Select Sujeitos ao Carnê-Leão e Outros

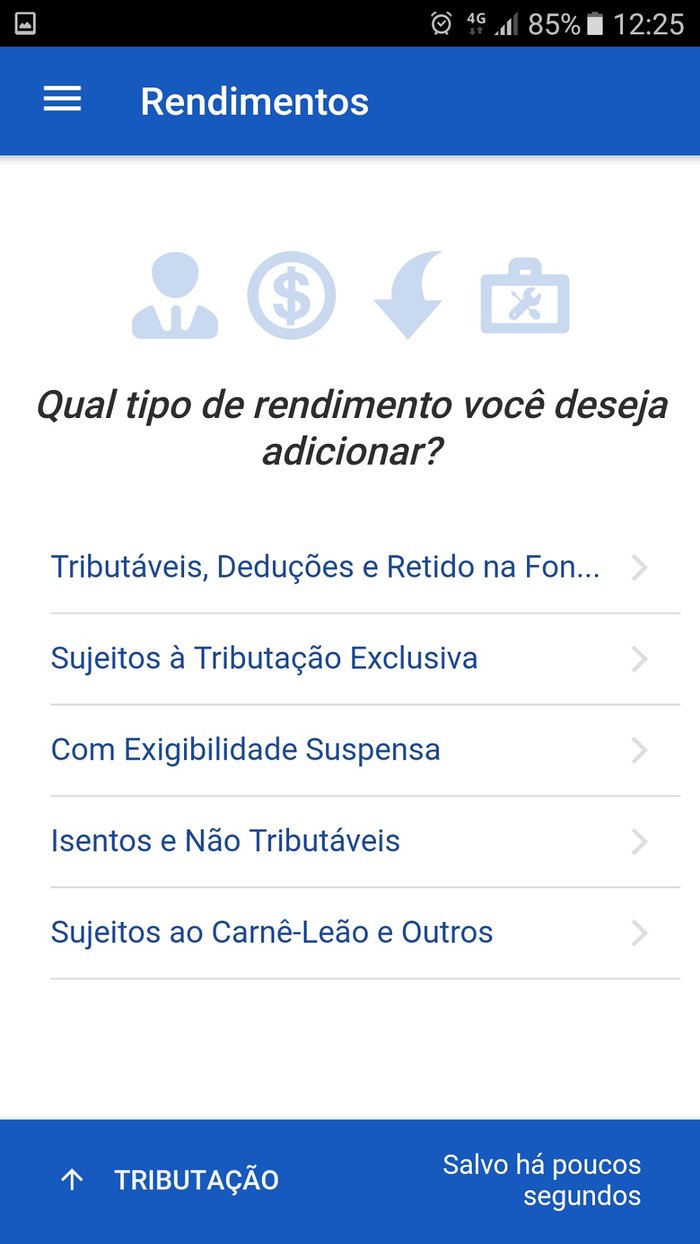[350, 933]
